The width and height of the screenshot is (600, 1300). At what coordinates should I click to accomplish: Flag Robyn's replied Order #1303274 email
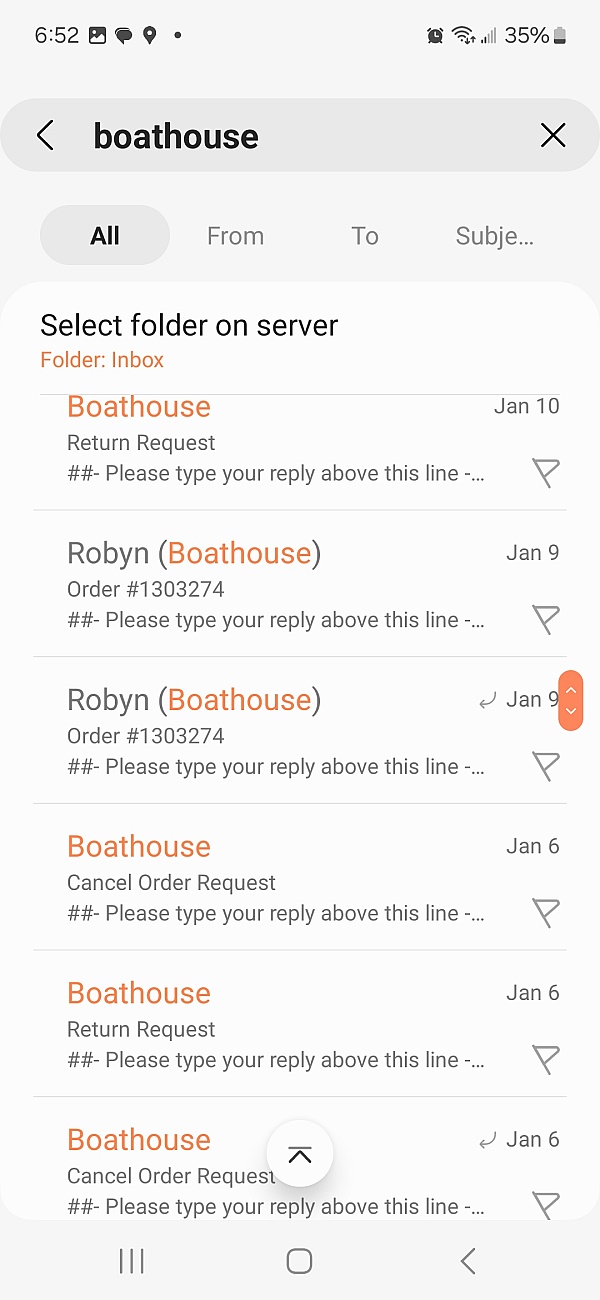(546, 767)
